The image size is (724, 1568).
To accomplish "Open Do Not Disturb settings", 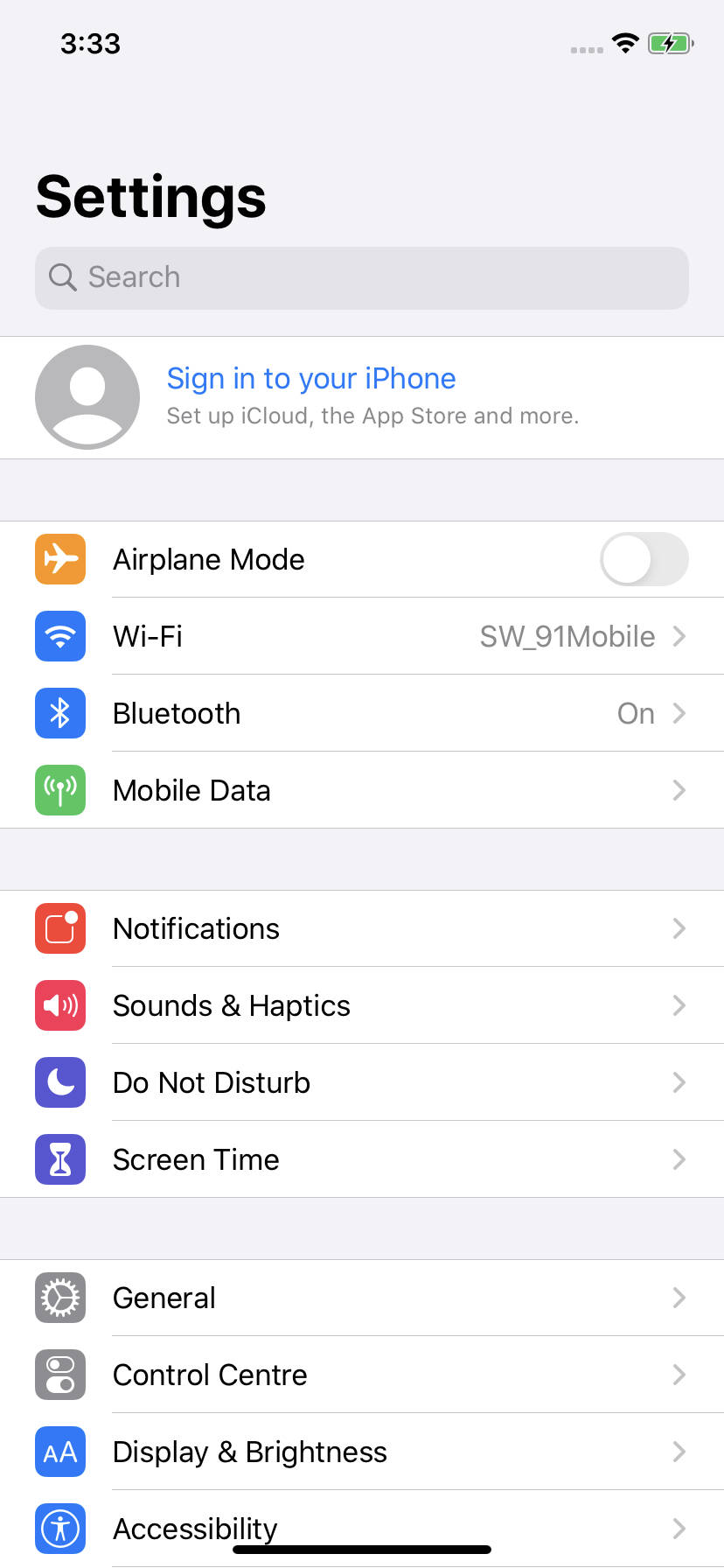I will 362,1082.
